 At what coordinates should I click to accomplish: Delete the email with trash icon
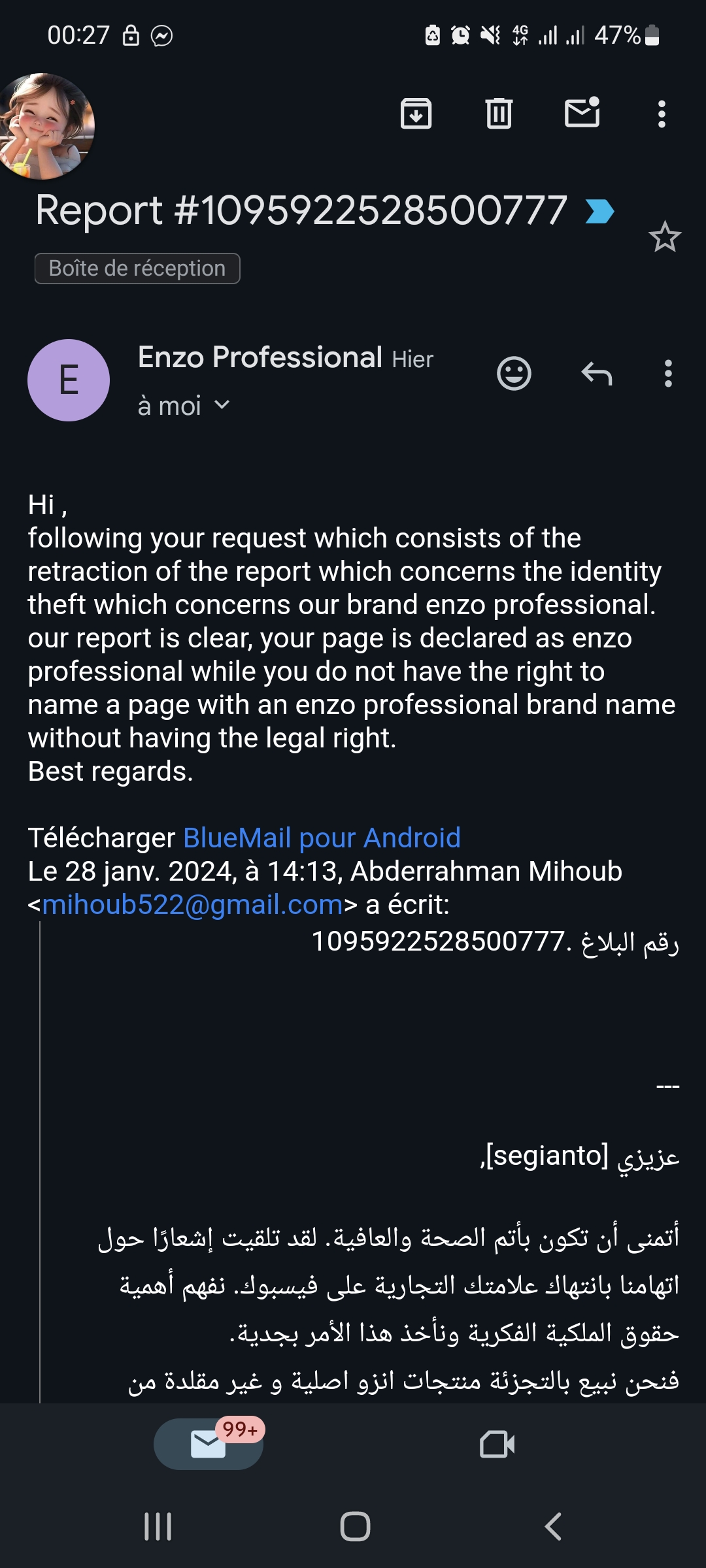(x=499, y=114)
